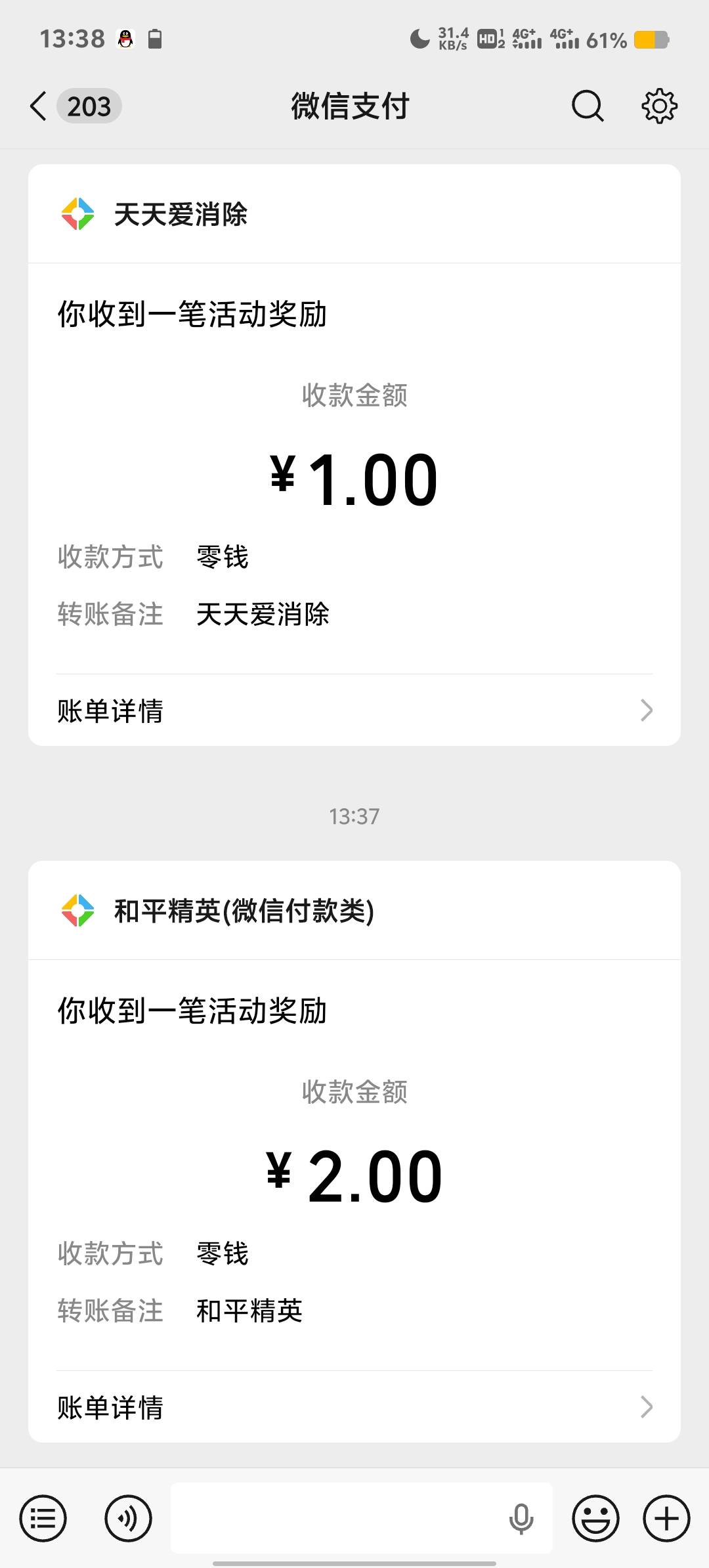The height and width of the screenshot is (1568, 709).
Task: Tap the microphone icon in the text field
Action: pos(521,1518)
